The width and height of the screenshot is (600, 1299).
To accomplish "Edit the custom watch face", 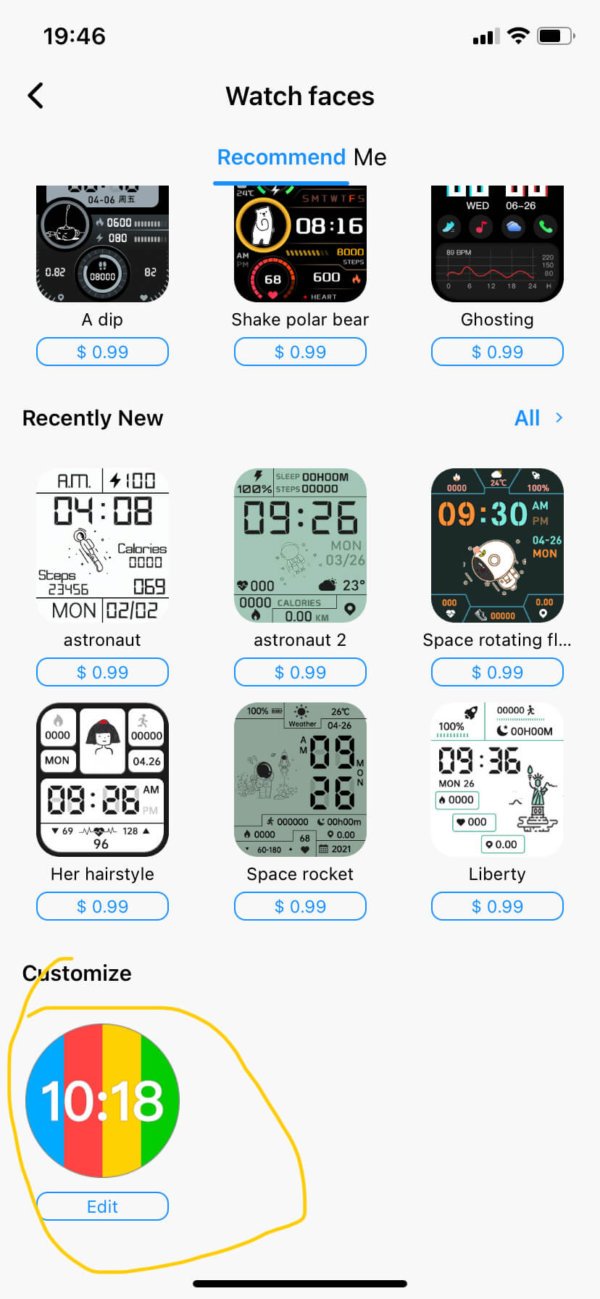I will (x=102, y=1206).
